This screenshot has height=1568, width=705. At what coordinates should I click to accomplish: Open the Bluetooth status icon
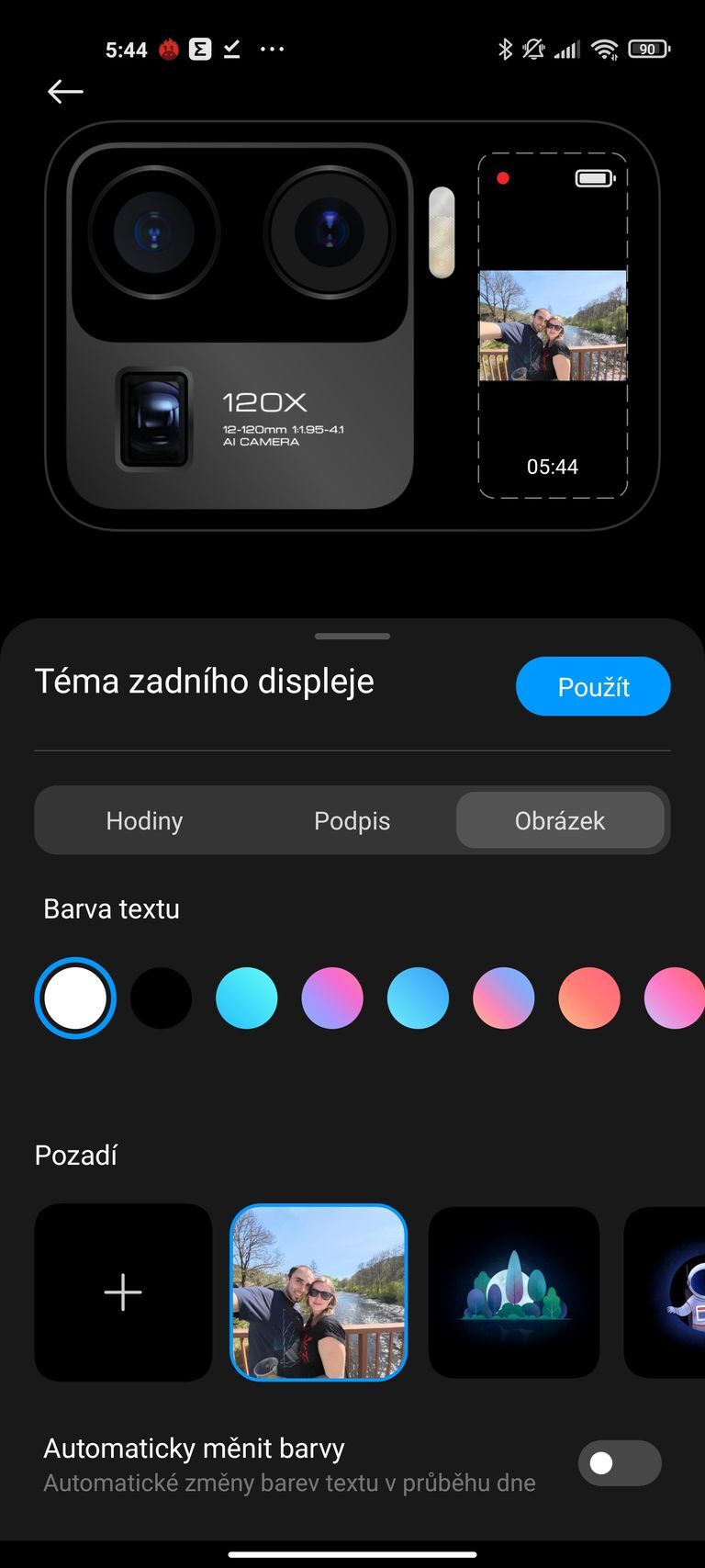pos(505,49)
